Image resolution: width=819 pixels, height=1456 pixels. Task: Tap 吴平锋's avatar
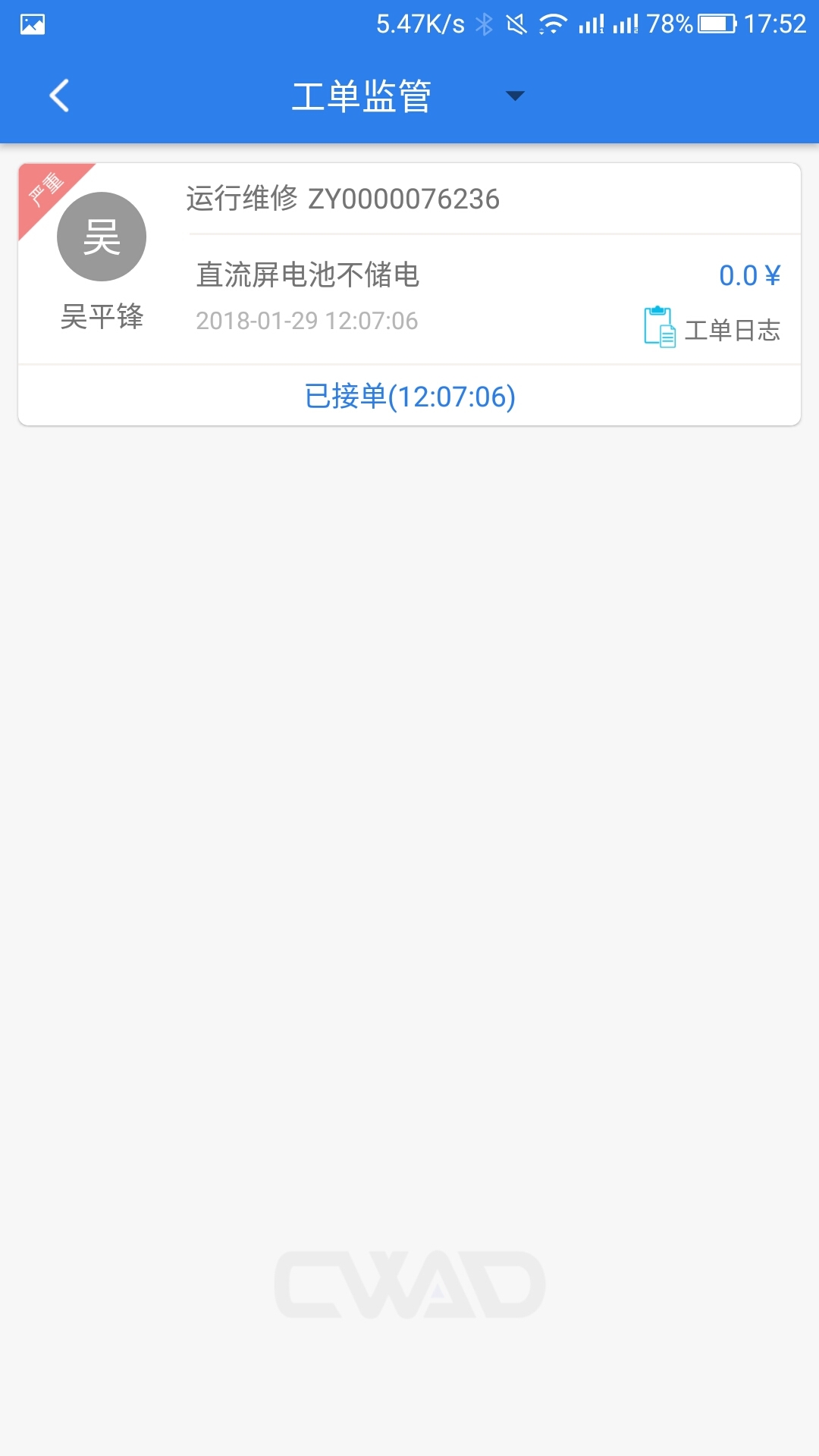[x=102, y=237]
